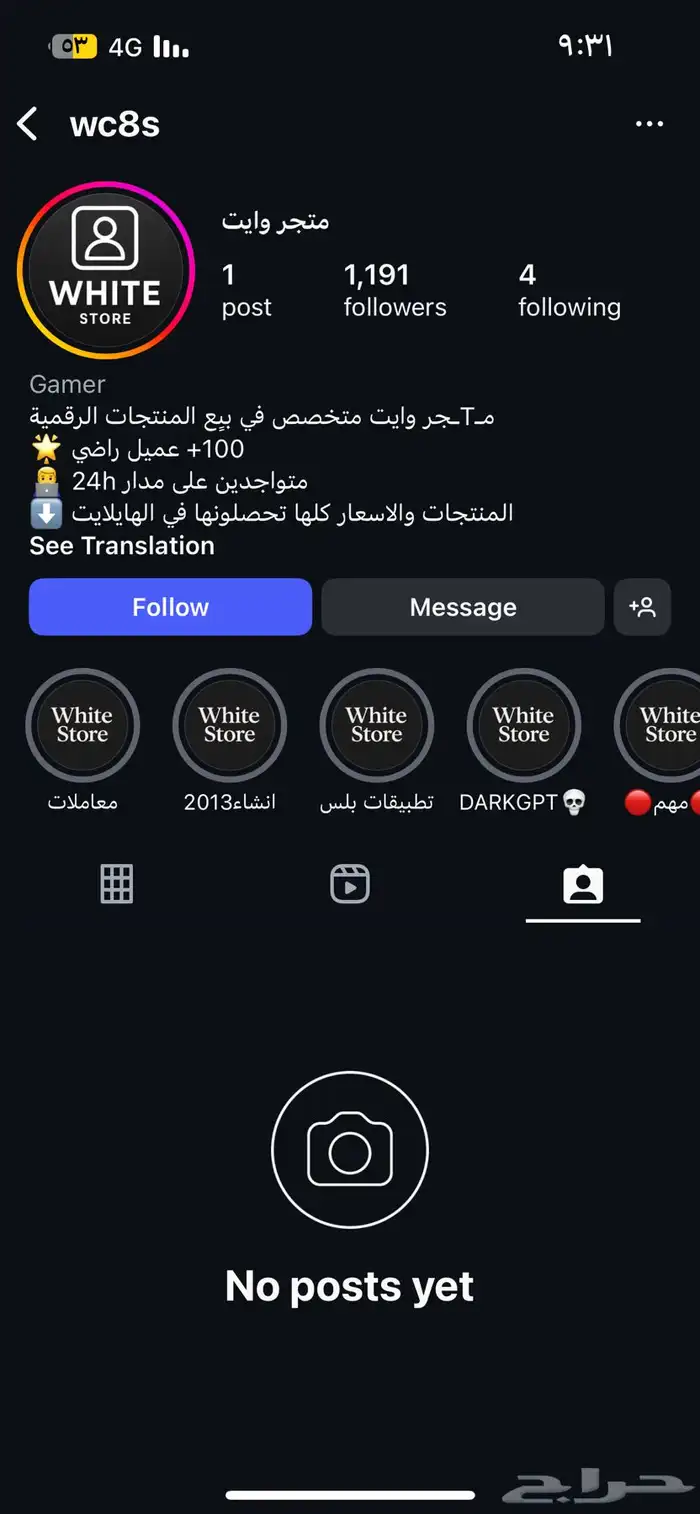
Task: Switch to the Reels tab
Action: pos(350,885)
